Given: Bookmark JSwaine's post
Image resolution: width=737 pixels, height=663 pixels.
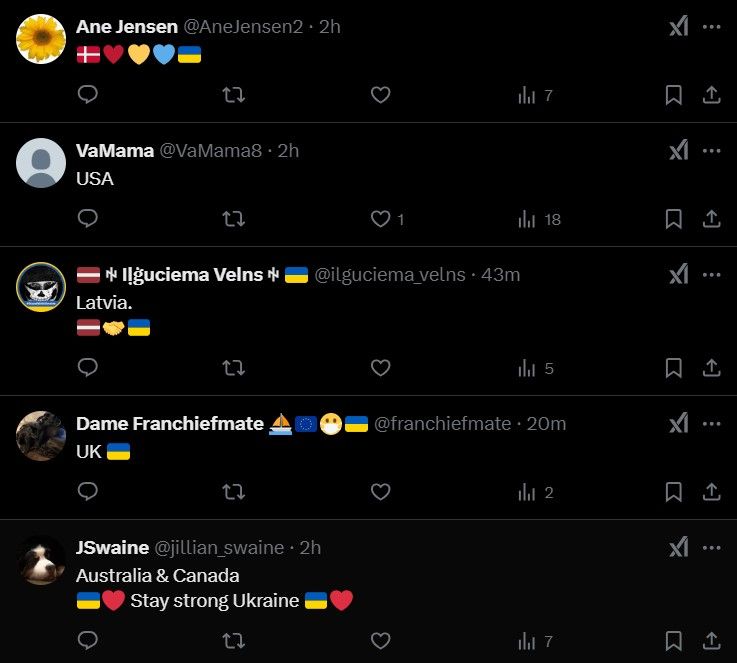Looking at the screenshot, I should pyautogui.click(x=674, y=641).
